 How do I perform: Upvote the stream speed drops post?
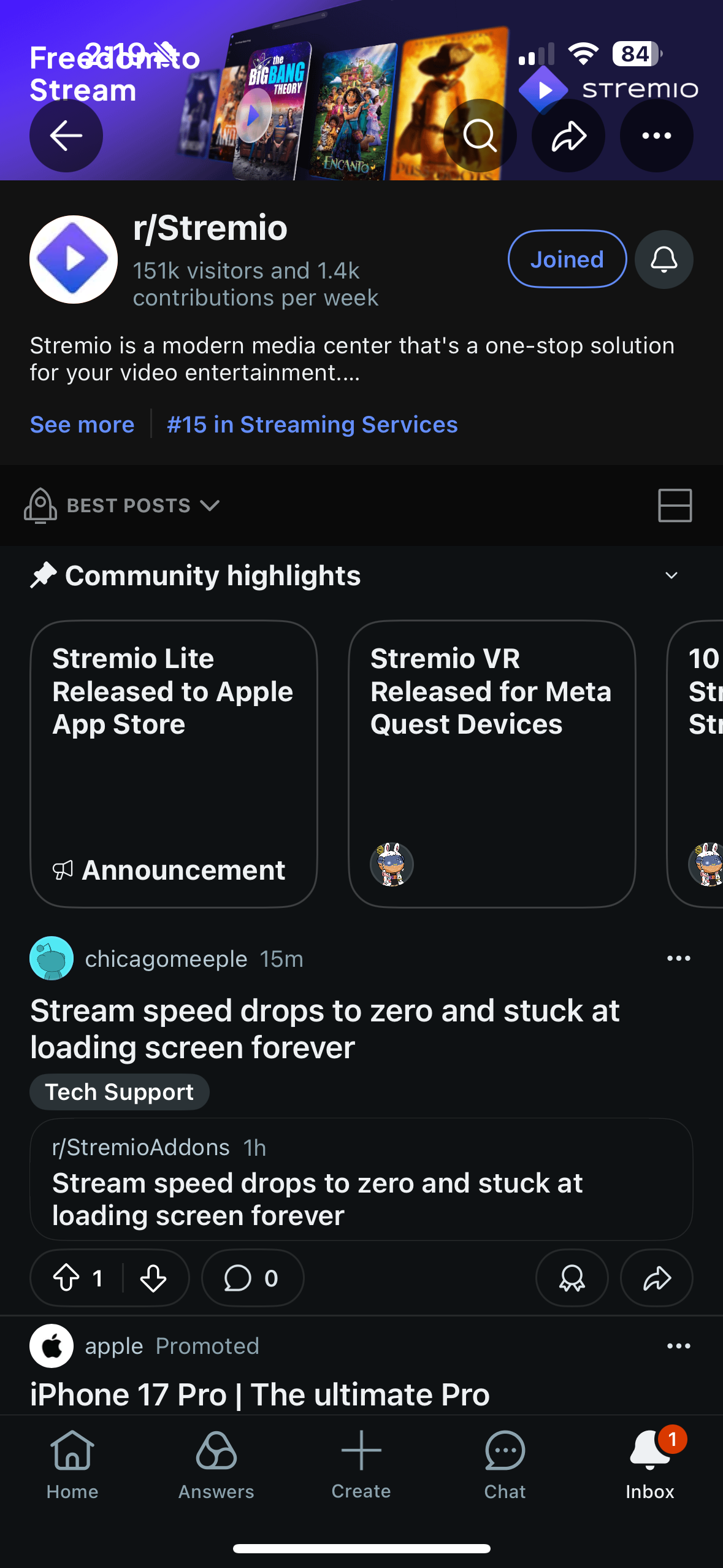66,1278
